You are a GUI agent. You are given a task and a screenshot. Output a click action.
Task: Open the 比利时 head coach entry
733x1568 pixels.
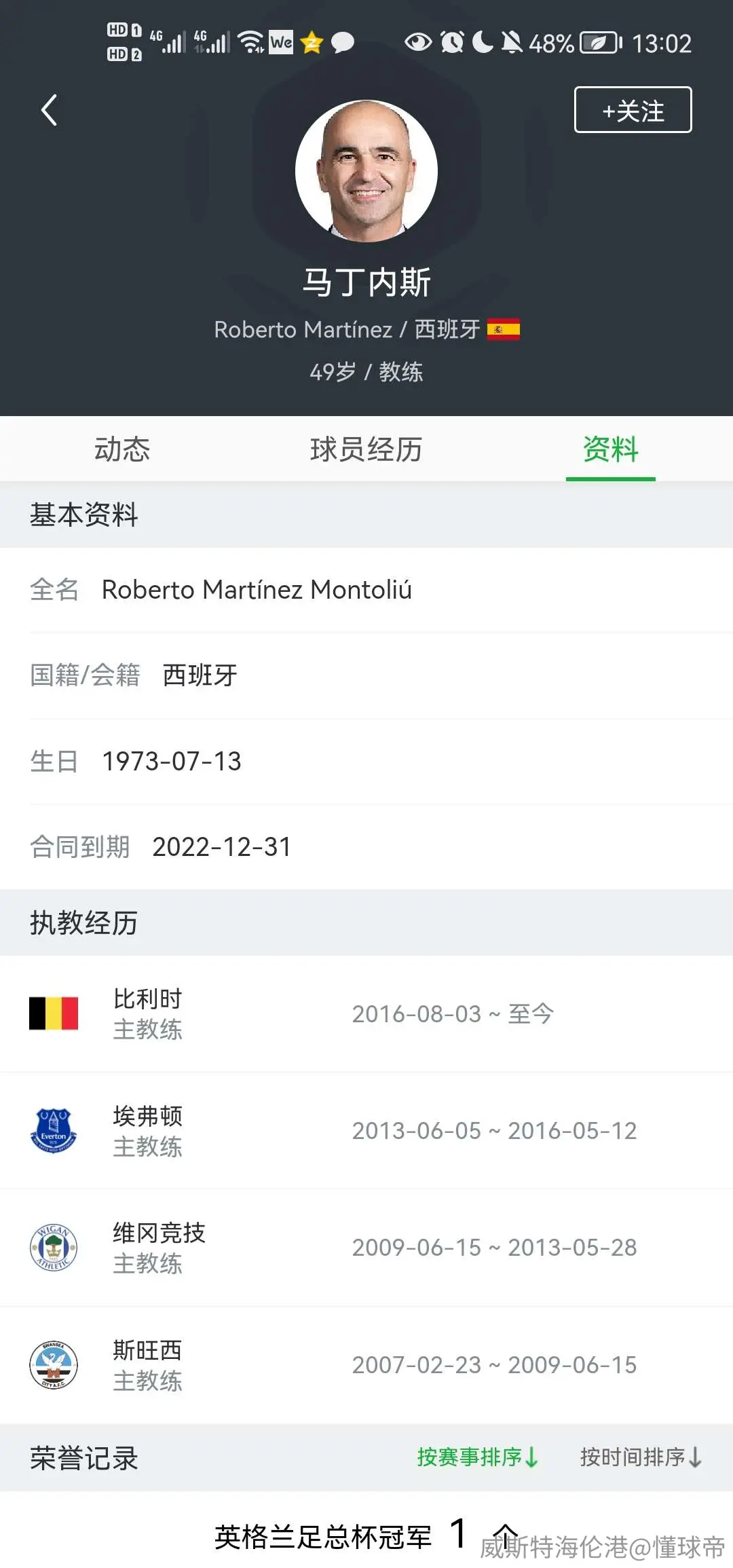pyautogui.click(x=366, y=1013)
